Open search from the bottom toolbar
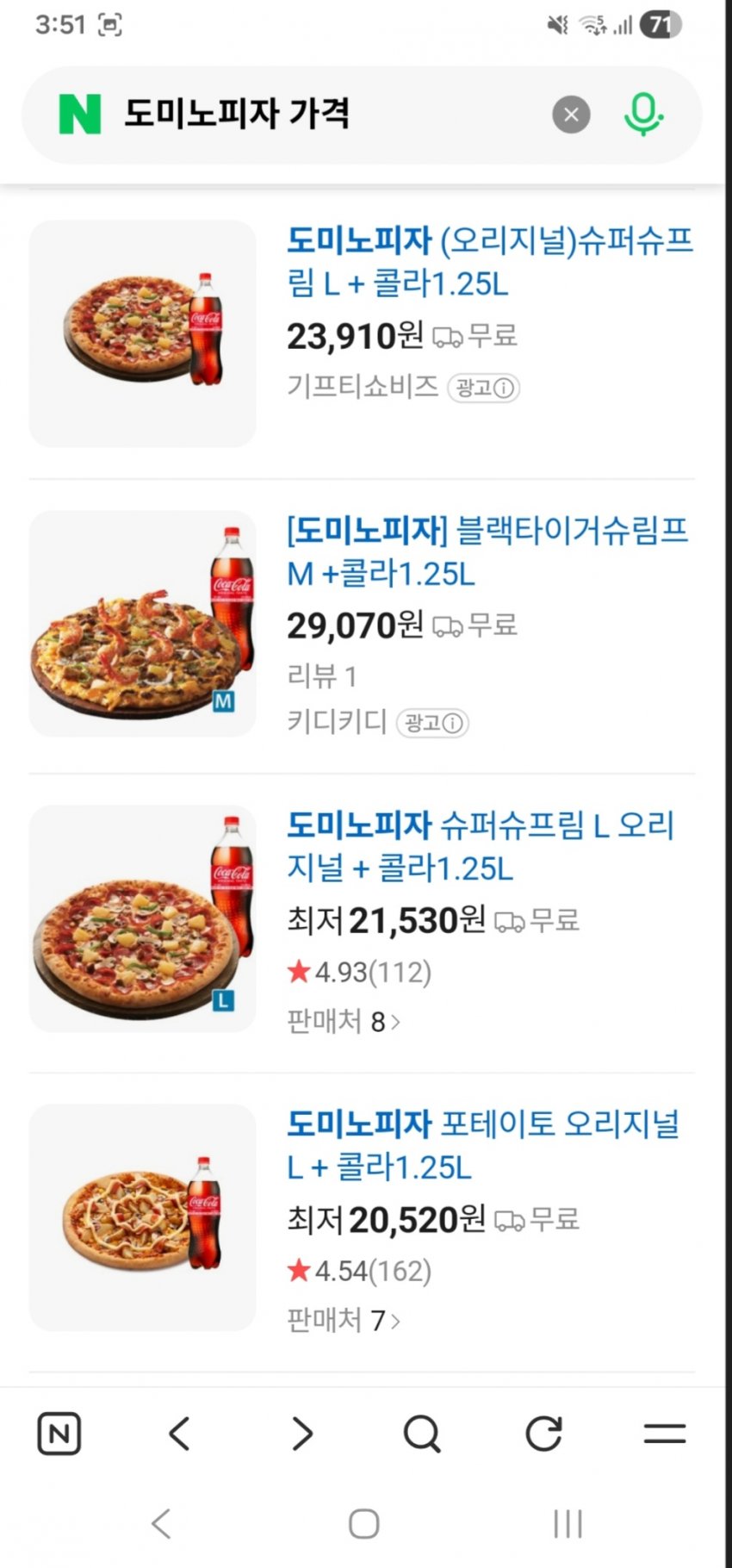This screenshot has height=1568, width=732. [422, 1434]
